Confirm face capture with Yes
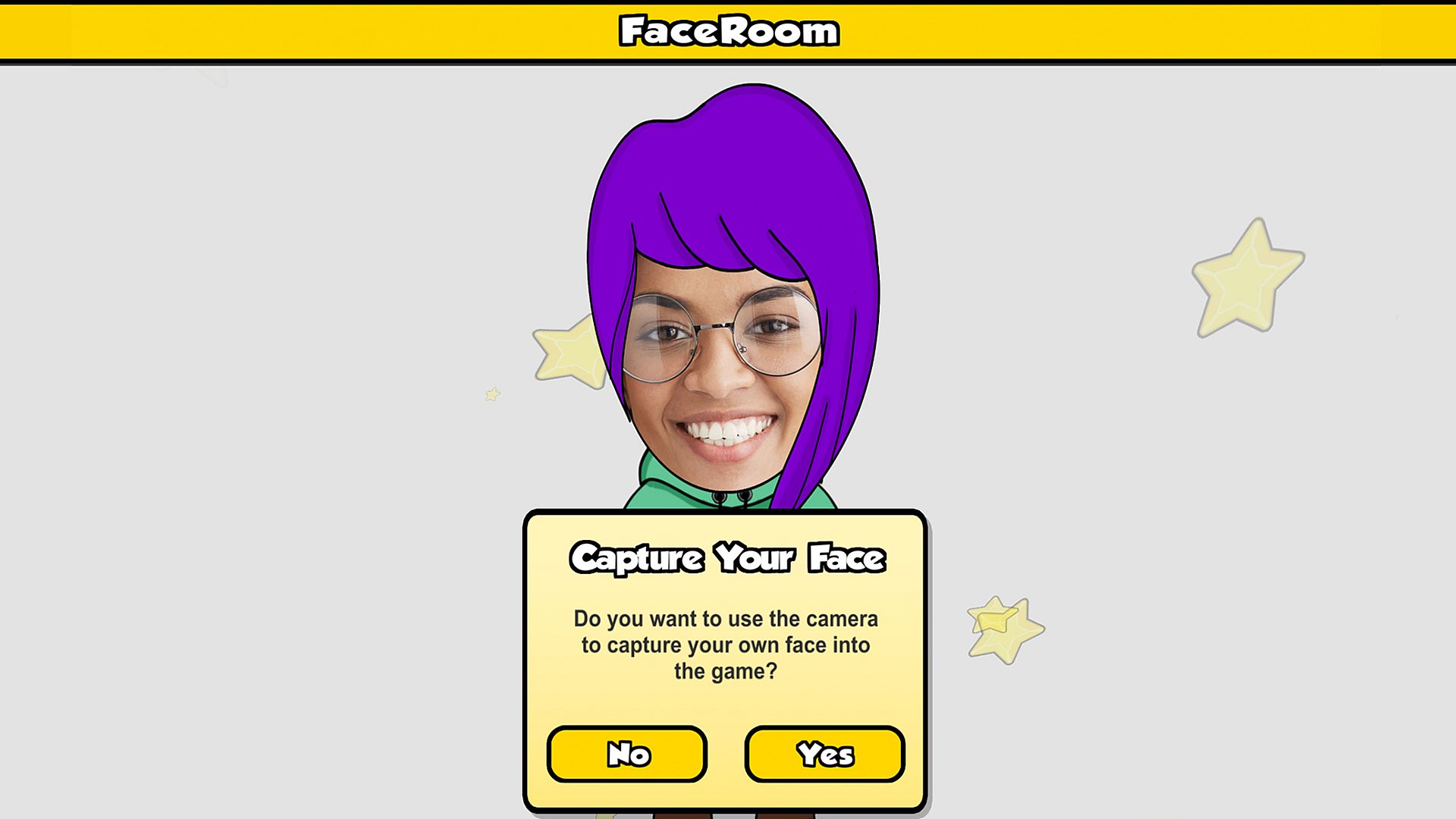This screenshot has width=1456, height=819. coord(825,754)
